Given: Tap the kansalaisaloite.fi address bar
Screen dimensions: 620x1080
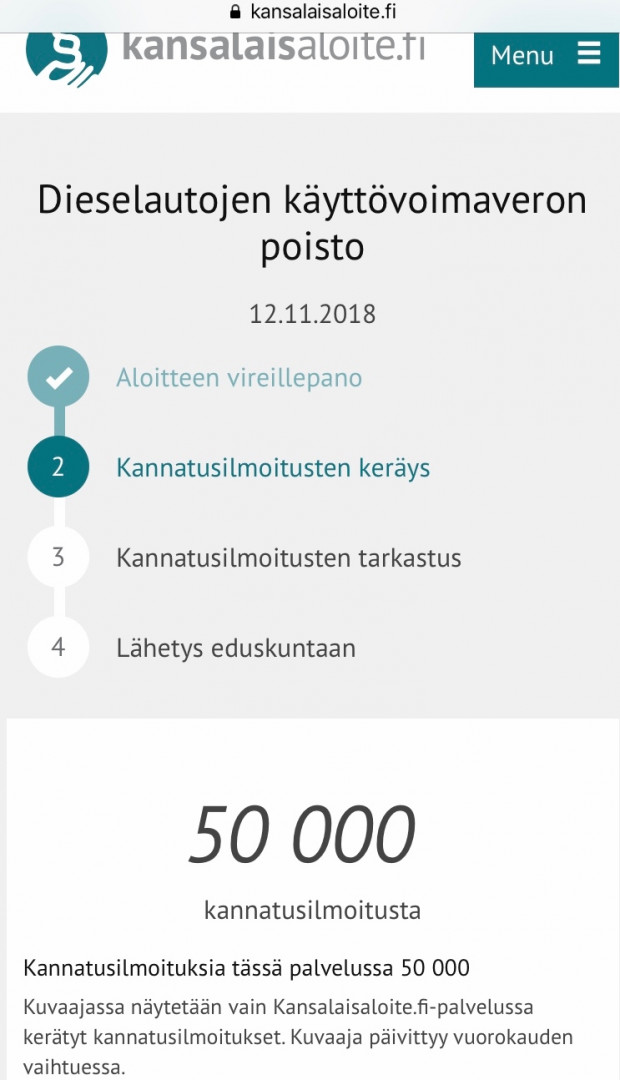Looking at the screenshot, I should (312, 12).
